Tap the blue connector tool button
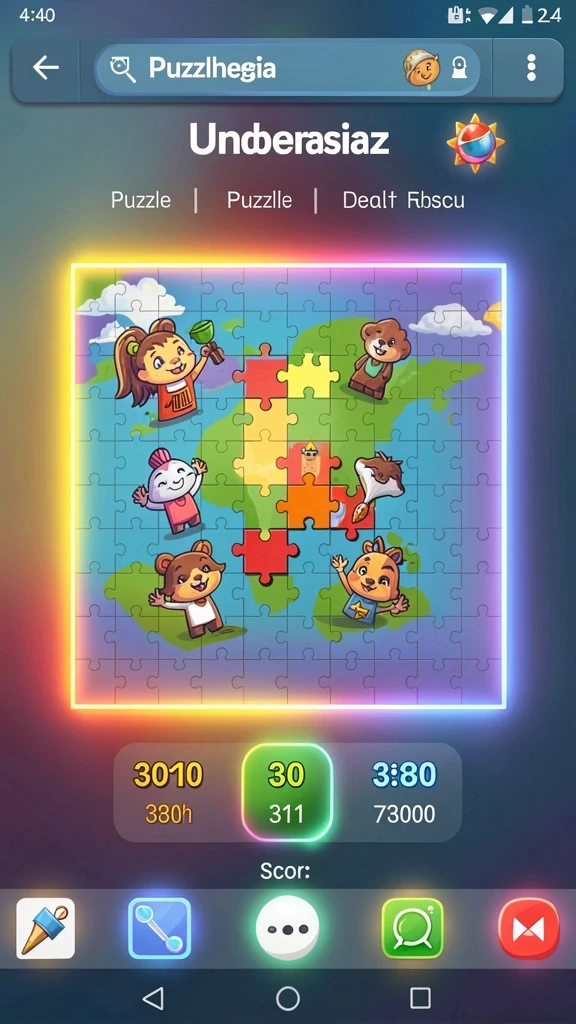Viewport: 576px width, 1024px height. 159,928
